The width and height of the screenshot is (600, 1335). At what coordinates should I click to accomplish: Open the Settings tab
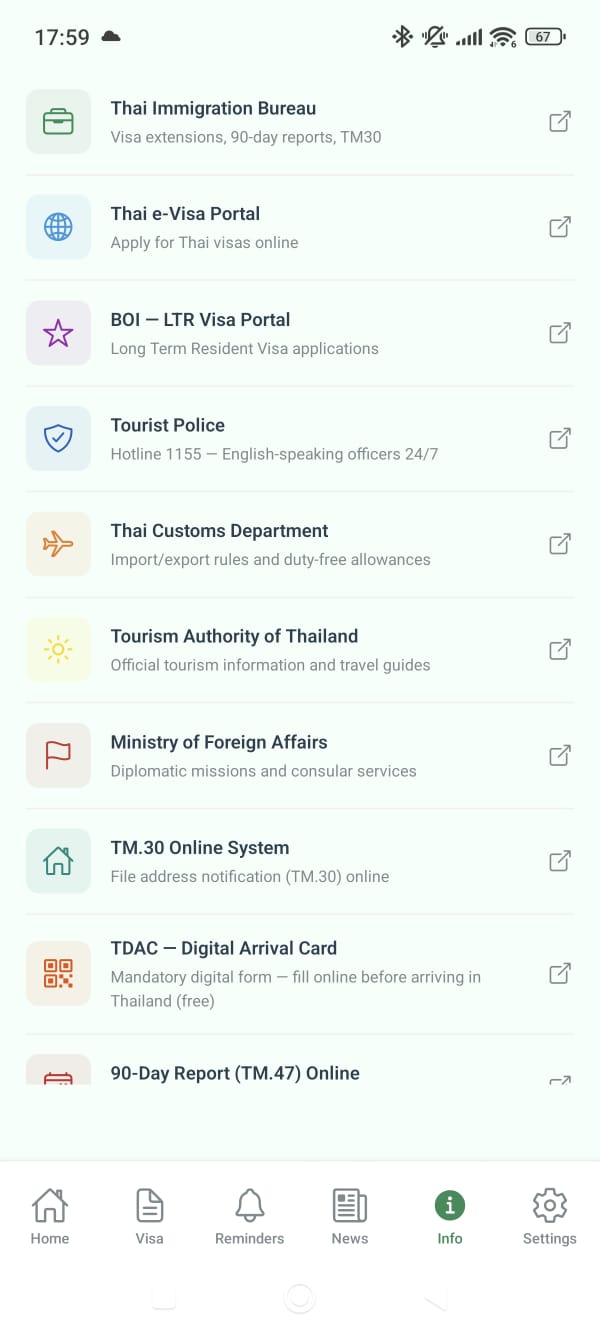point(550,1216)
